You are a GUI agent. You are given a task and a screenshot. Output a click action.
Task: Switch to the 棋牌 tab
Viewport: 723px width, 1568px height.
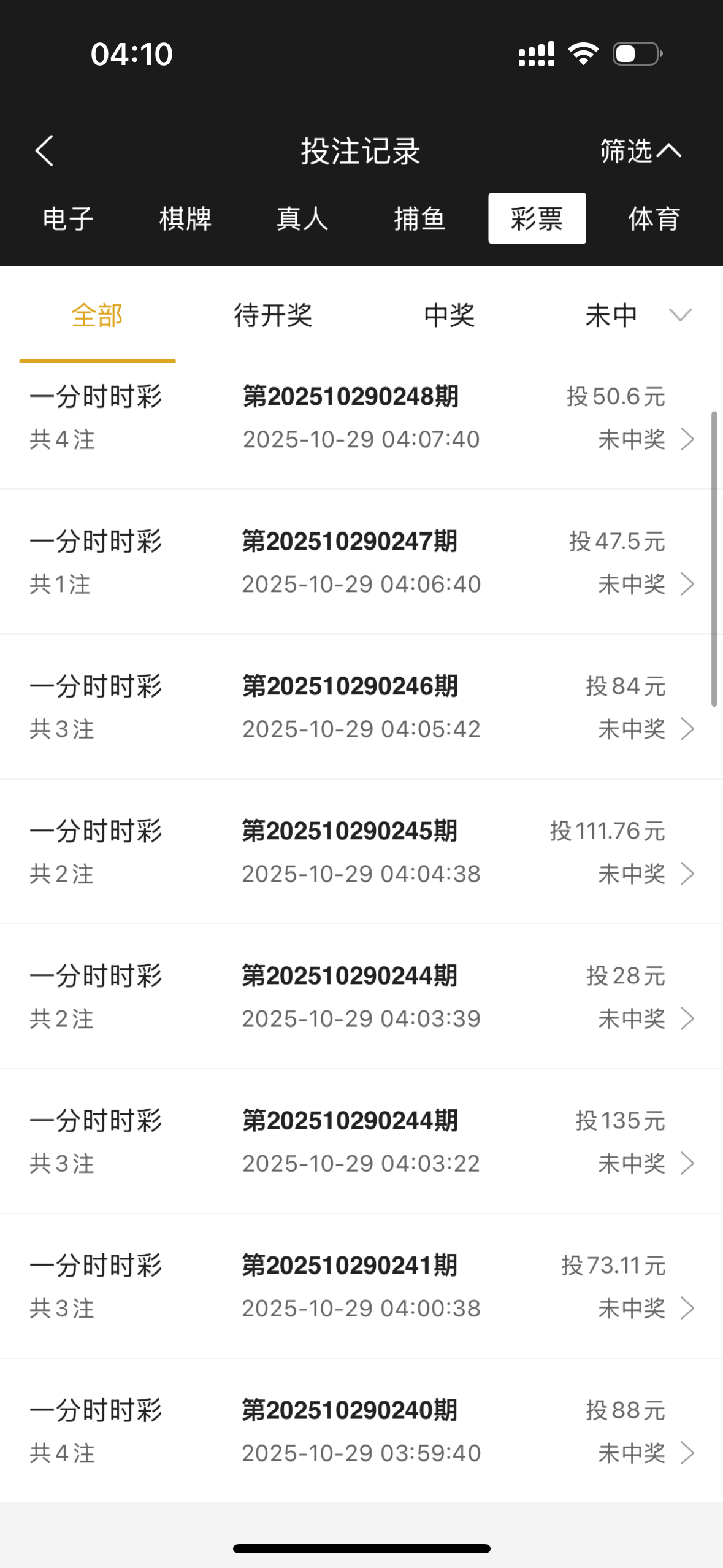[x=184, y=218]
